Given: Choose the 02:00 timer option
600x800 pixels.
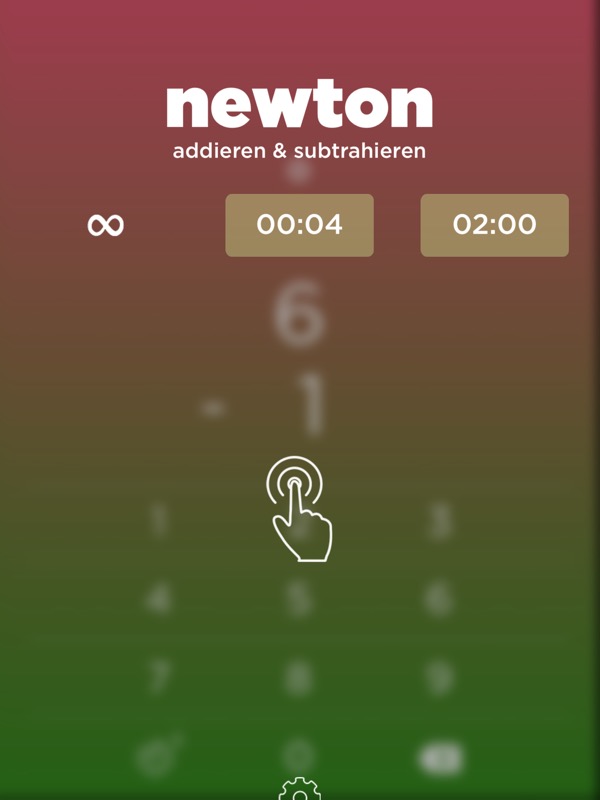Looking at the screenshot, I should click(494, 225).
